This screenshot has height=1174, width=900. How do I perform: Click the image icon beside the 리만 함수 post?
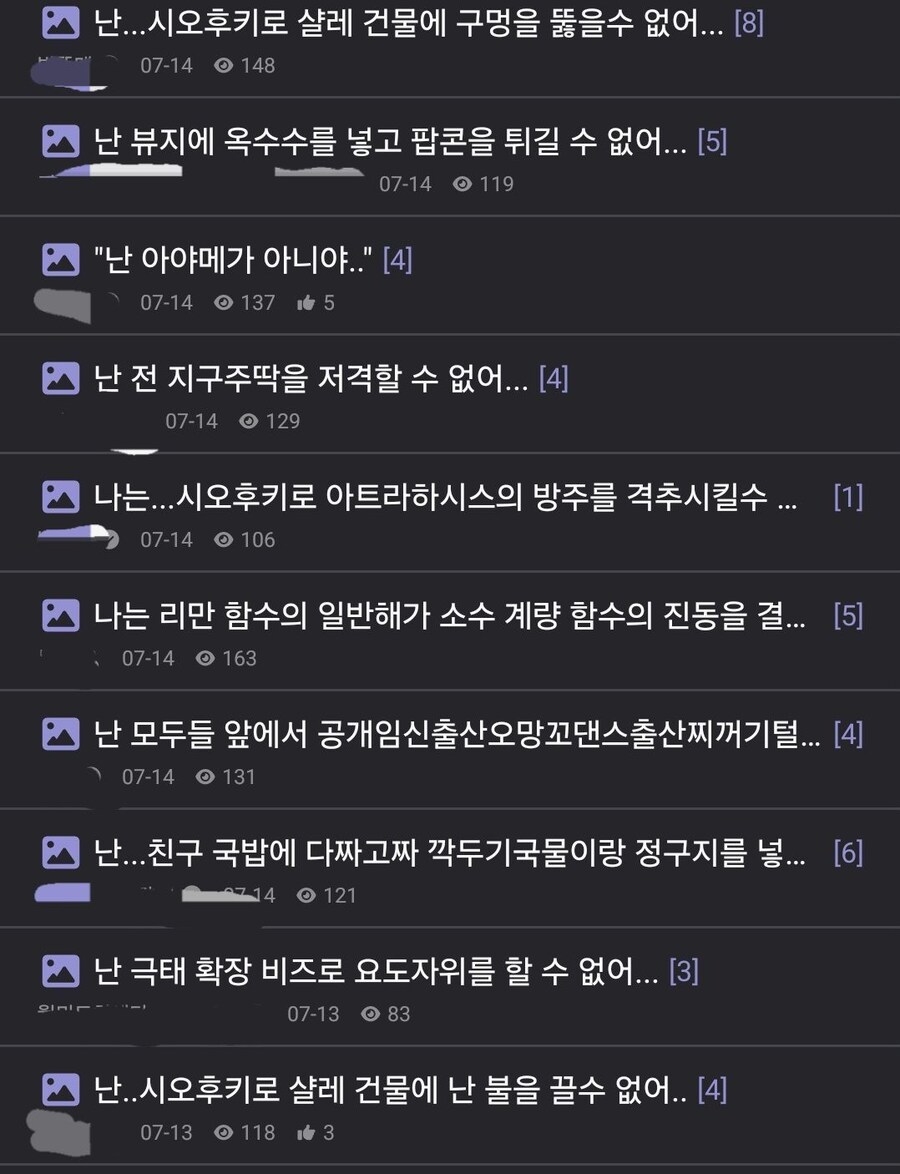(61, 617)
